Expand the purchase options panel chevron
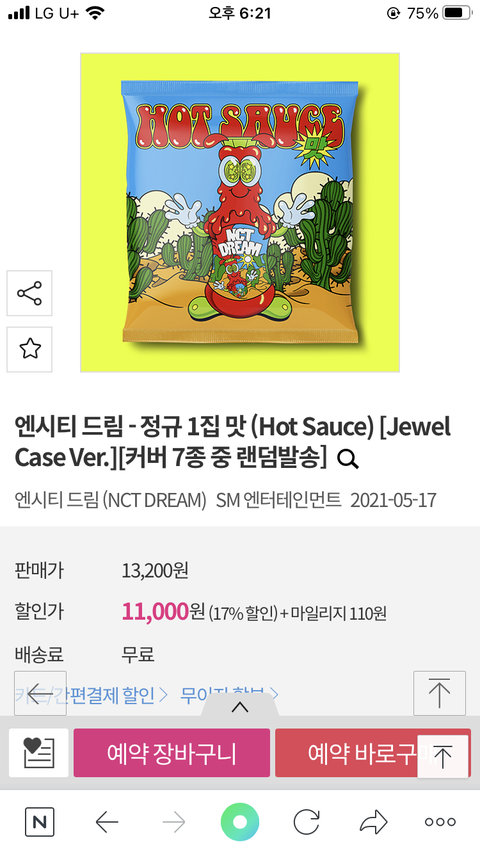Image resolution: width=480 pixels, height=854 pixels. tap(240, 707)
